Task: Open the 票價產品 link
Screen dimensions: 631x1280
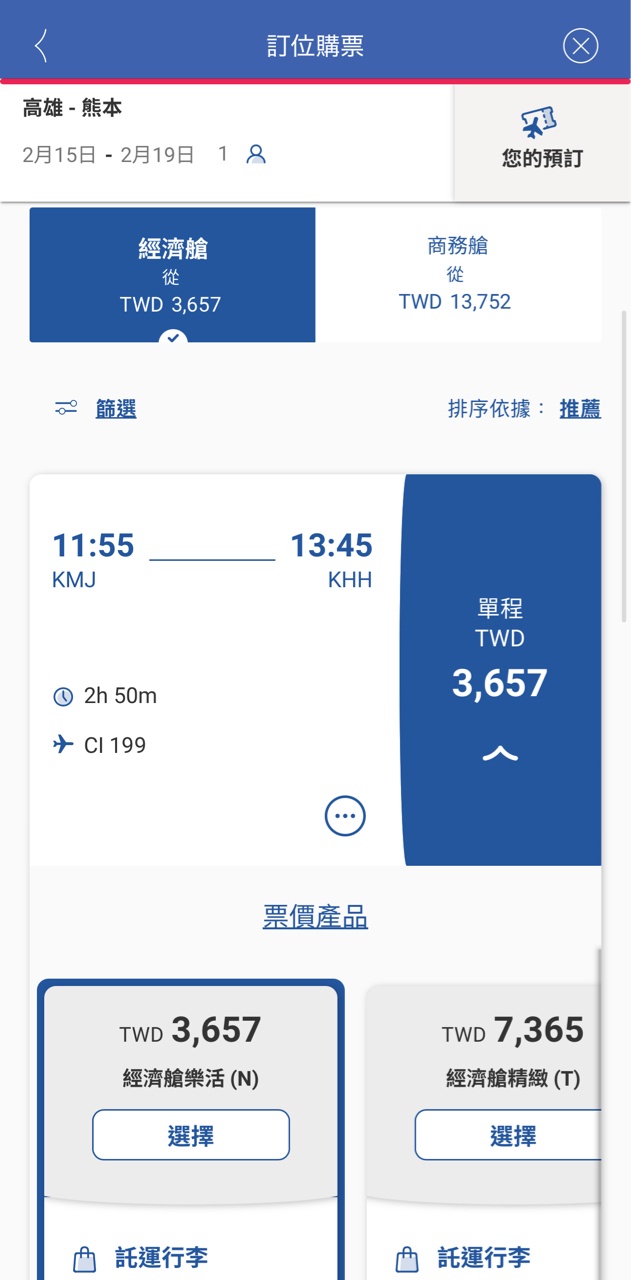Action: 315,917
